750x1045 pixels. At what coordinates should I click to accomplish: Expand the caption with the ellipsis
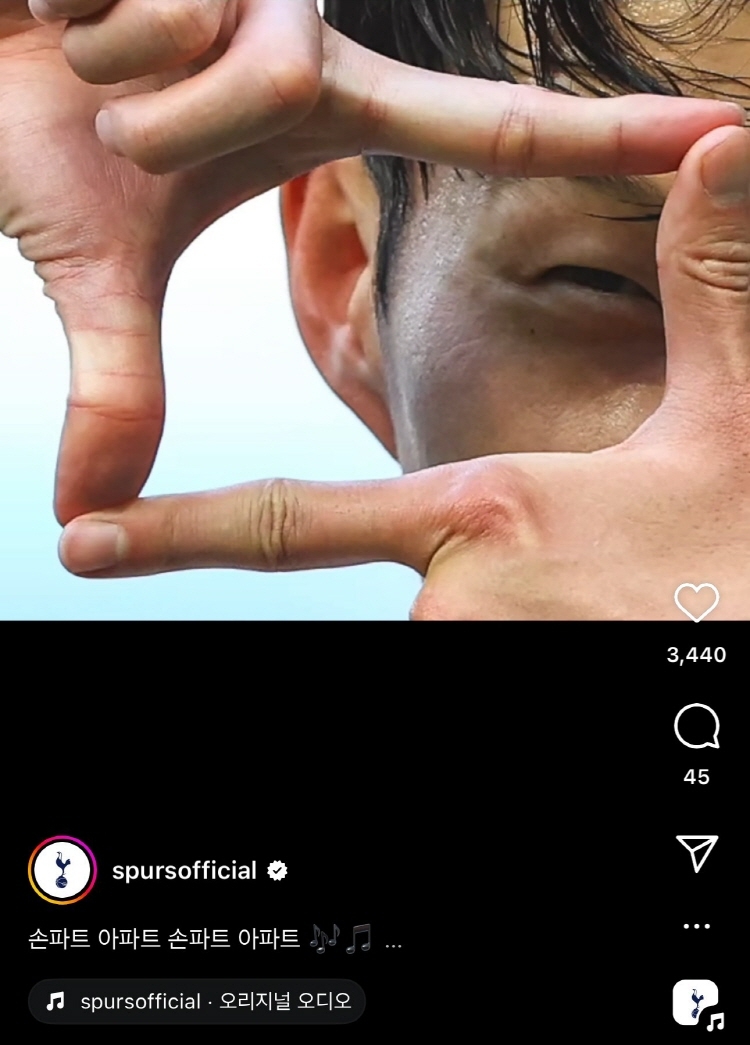(x=393, y=940)
